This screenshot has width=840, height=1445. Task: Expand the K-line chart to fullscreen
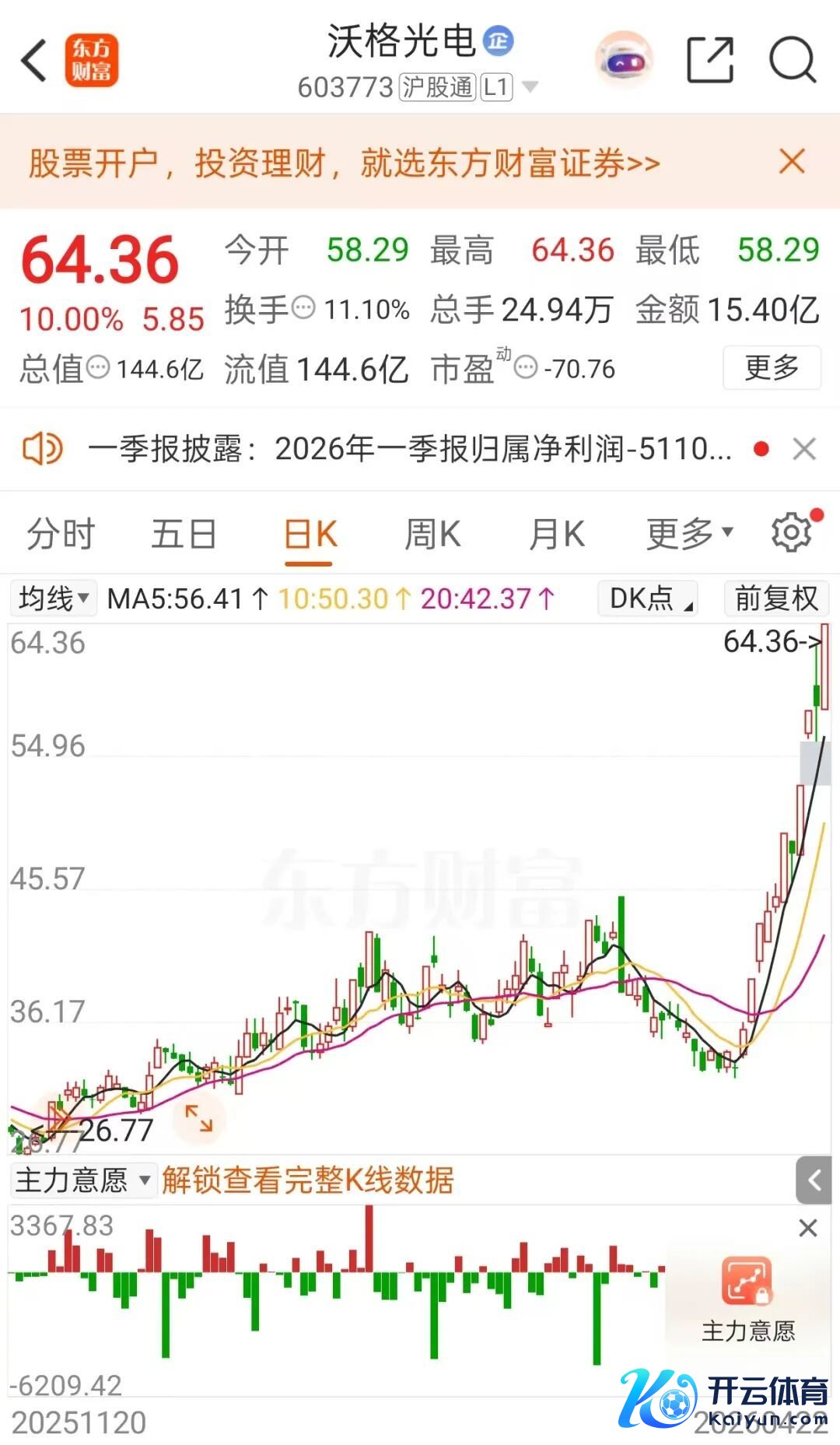coord(199,1118)
